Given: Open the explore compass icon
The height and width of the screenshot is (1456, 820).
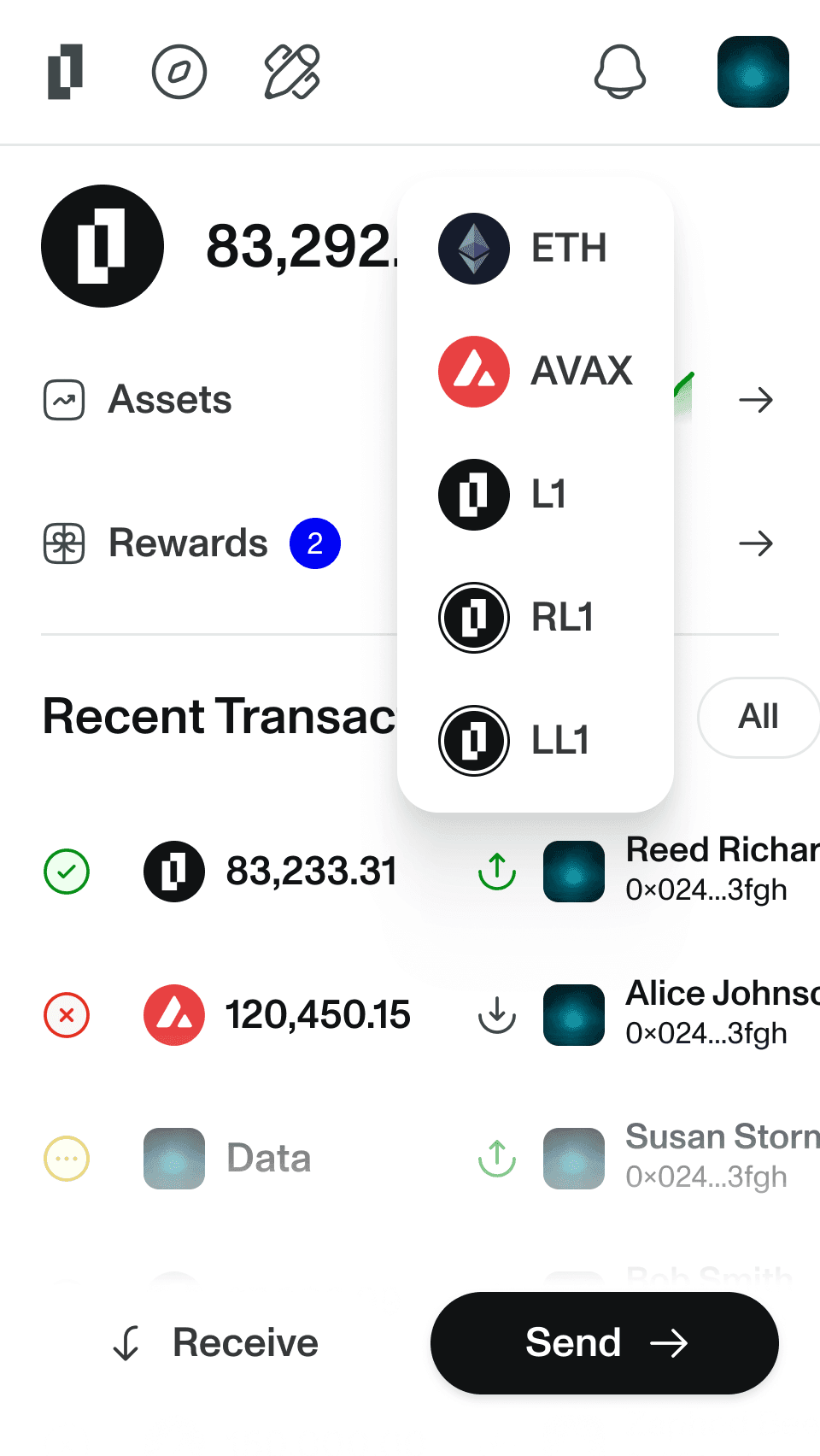Looking at the screenshot, I should (x=179, y=72).
